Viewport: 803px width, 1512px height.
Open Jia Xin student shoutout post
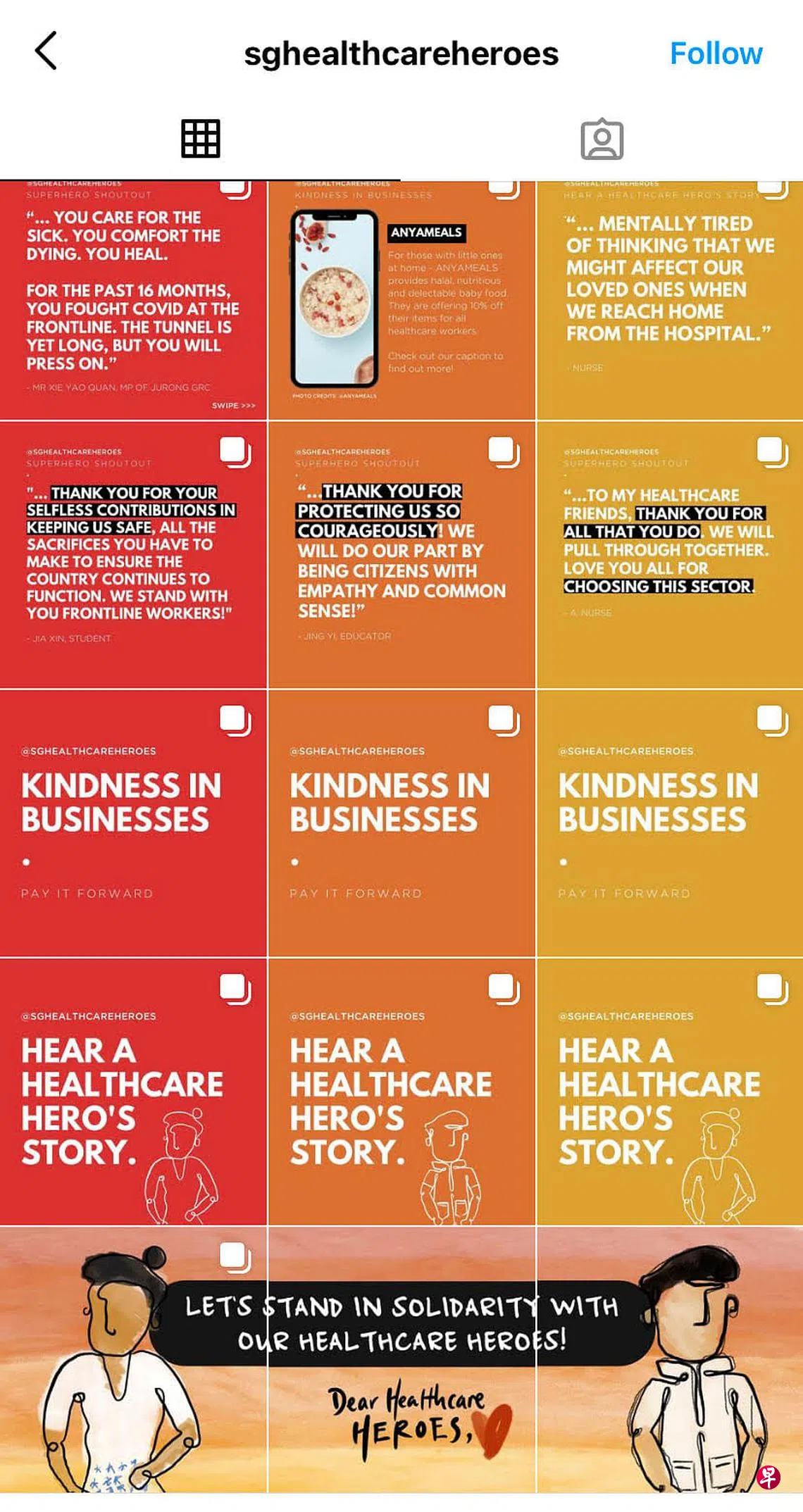click(133, 555)
